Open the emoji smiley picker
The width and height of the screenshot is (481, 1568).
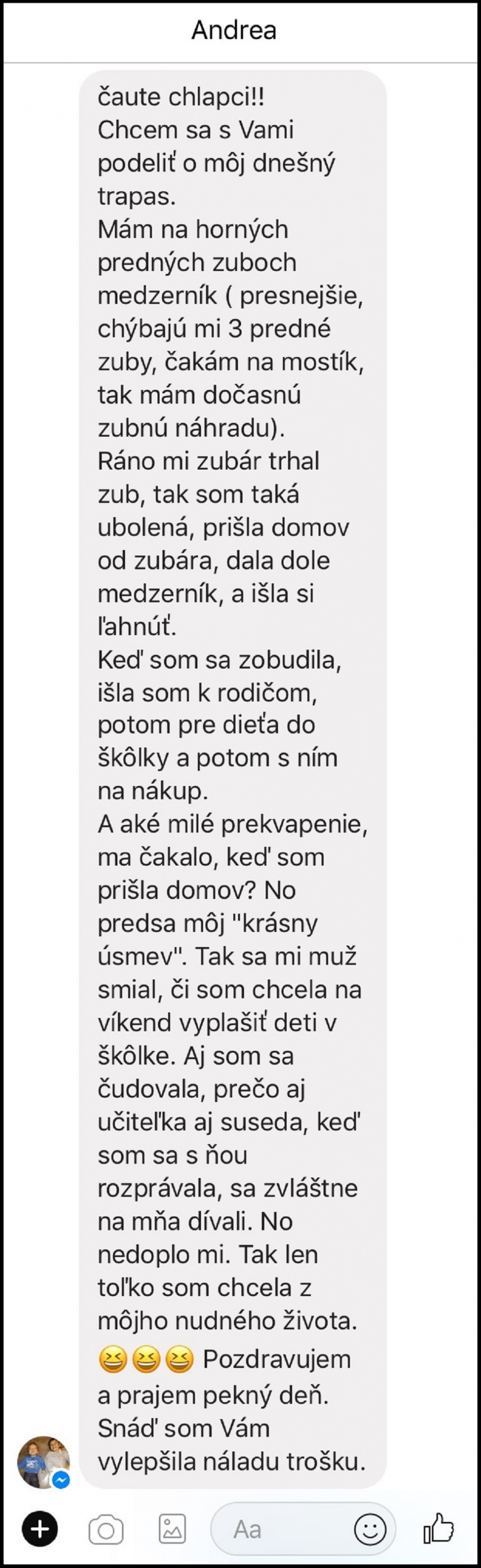(370, 1529)
